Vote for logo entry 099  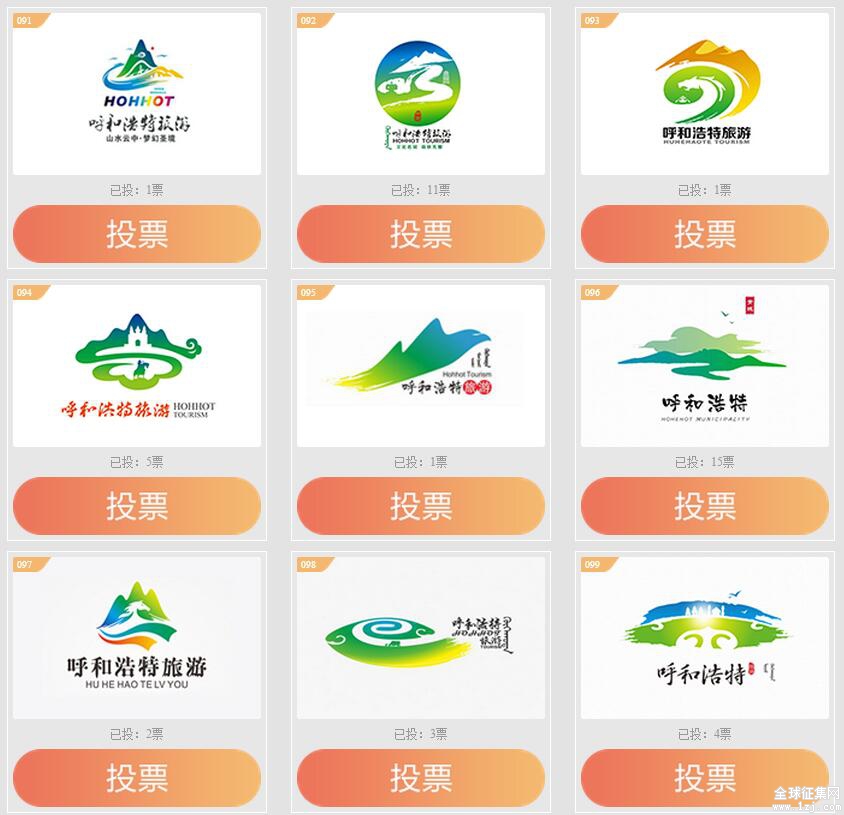click(704, 778)
